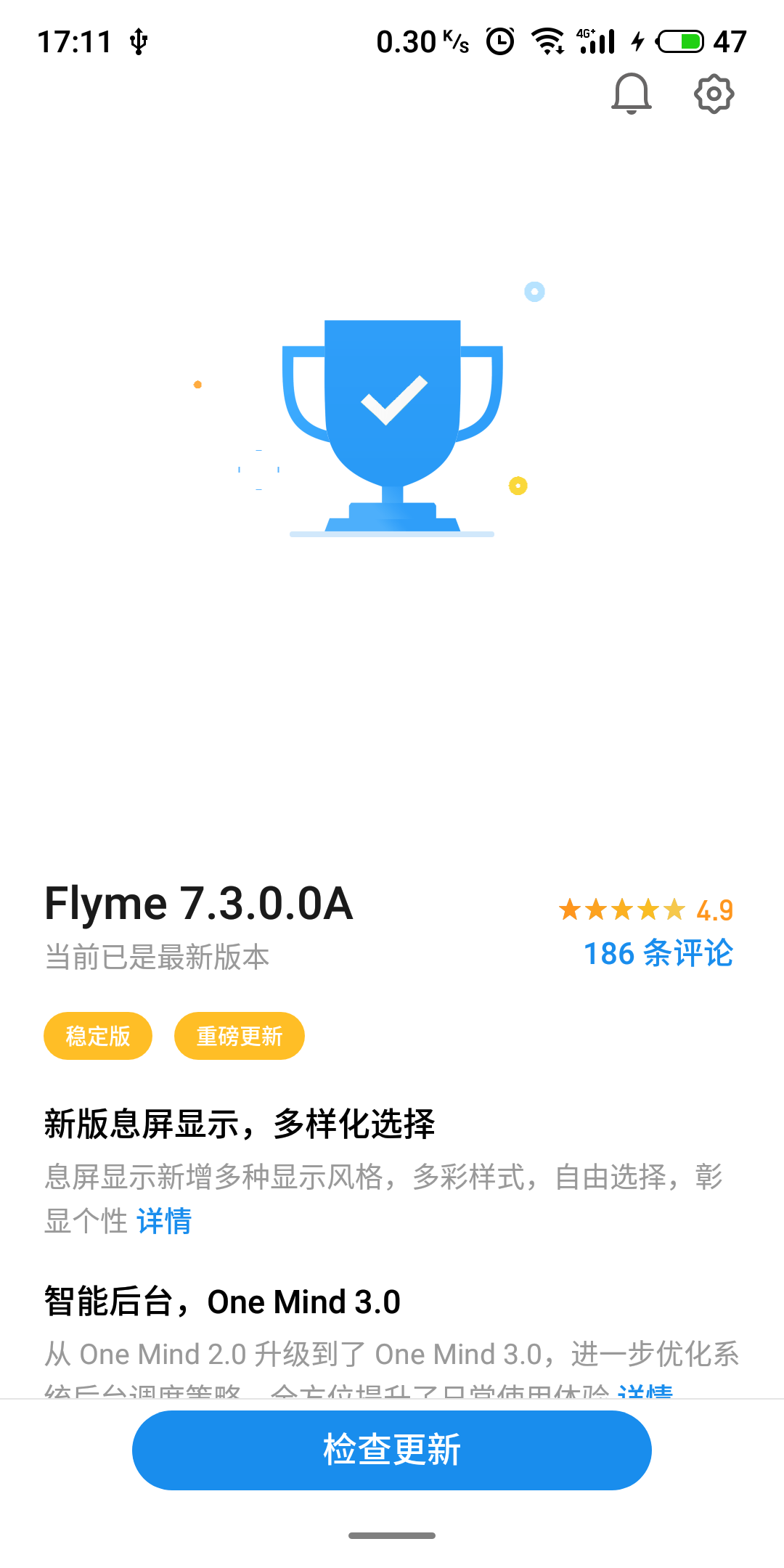Image resolution: width=784 pixels, height=1568 pixels.
Task: Select the 稳定版 tag
Action: click(97, 1036)
